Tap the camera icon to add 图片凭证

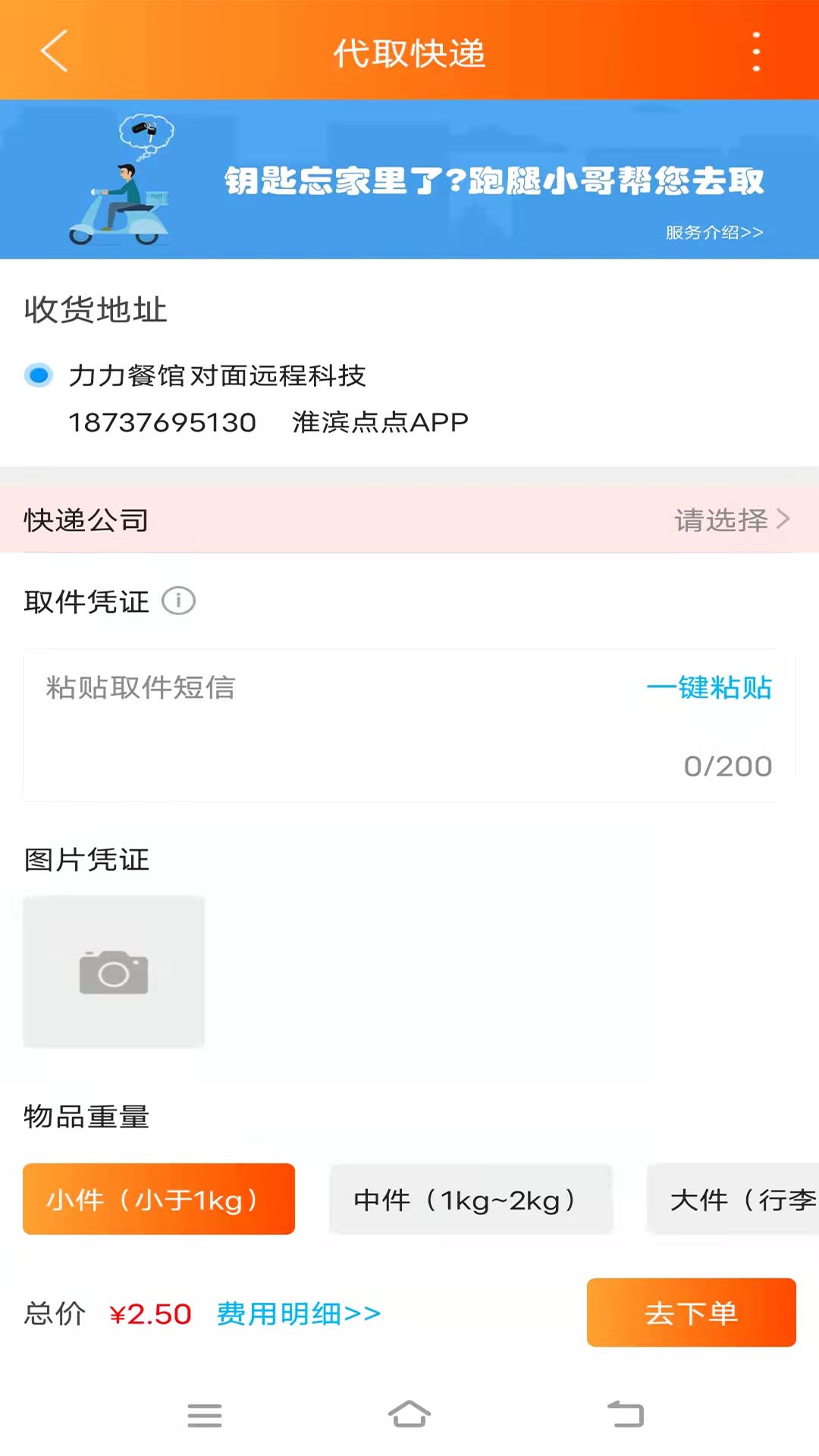tap(113, 971)
